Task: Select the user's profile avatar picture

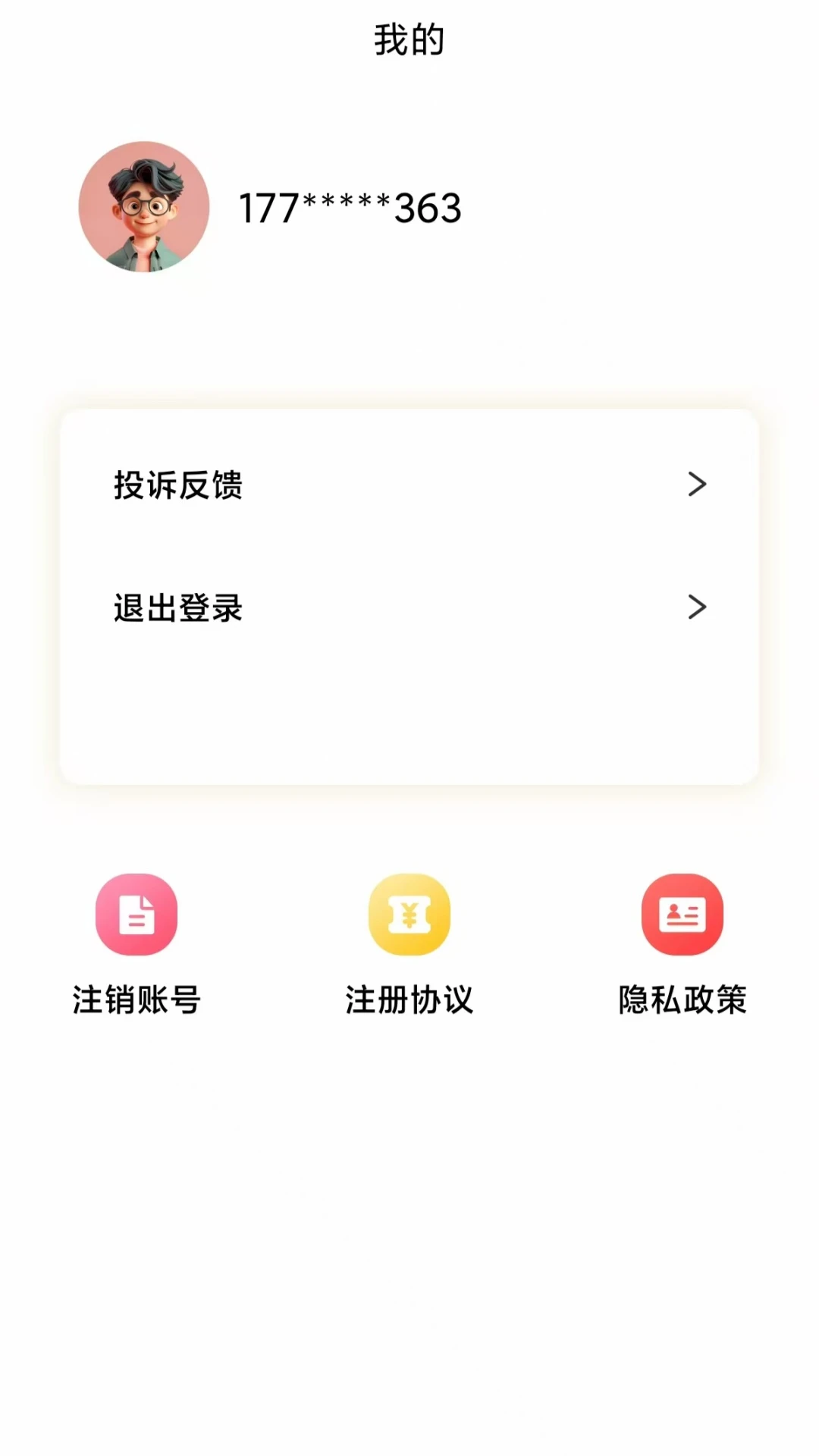Action: pyautogui.click(x=144, y=207)
